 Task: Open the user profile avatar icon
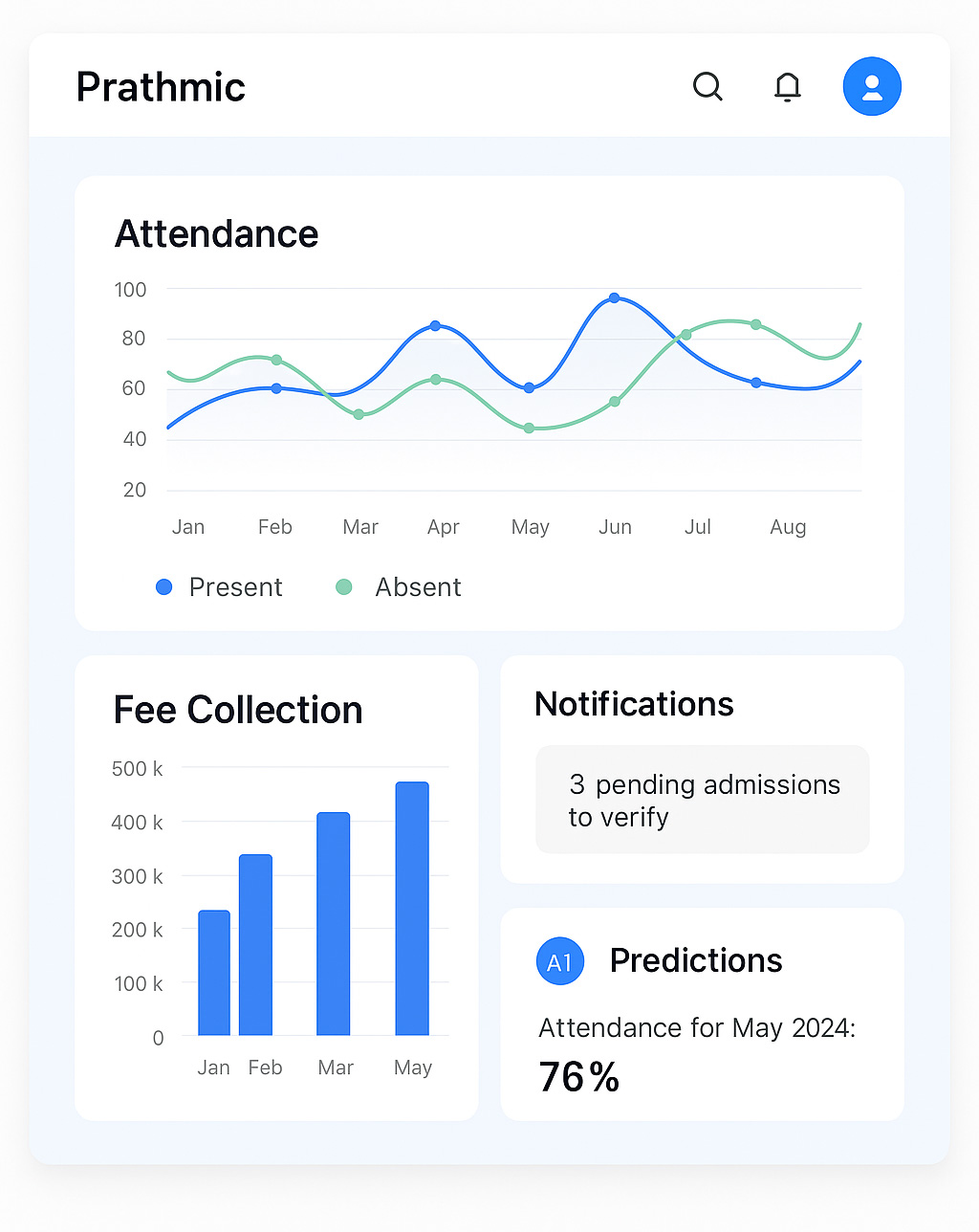tap(871, 86)
